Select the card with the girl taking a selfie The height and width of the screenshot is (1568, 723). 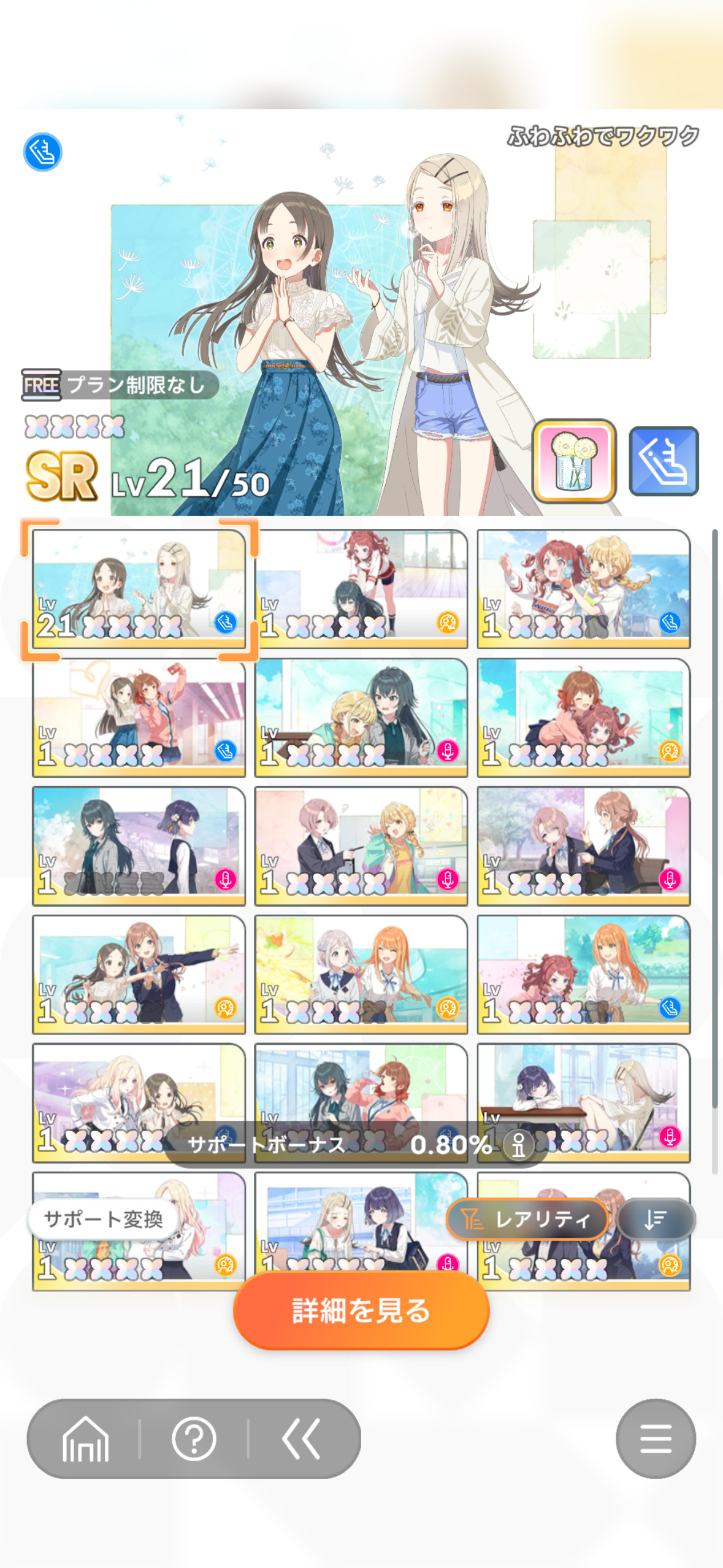pyautogui.click(x=139, y=717)
